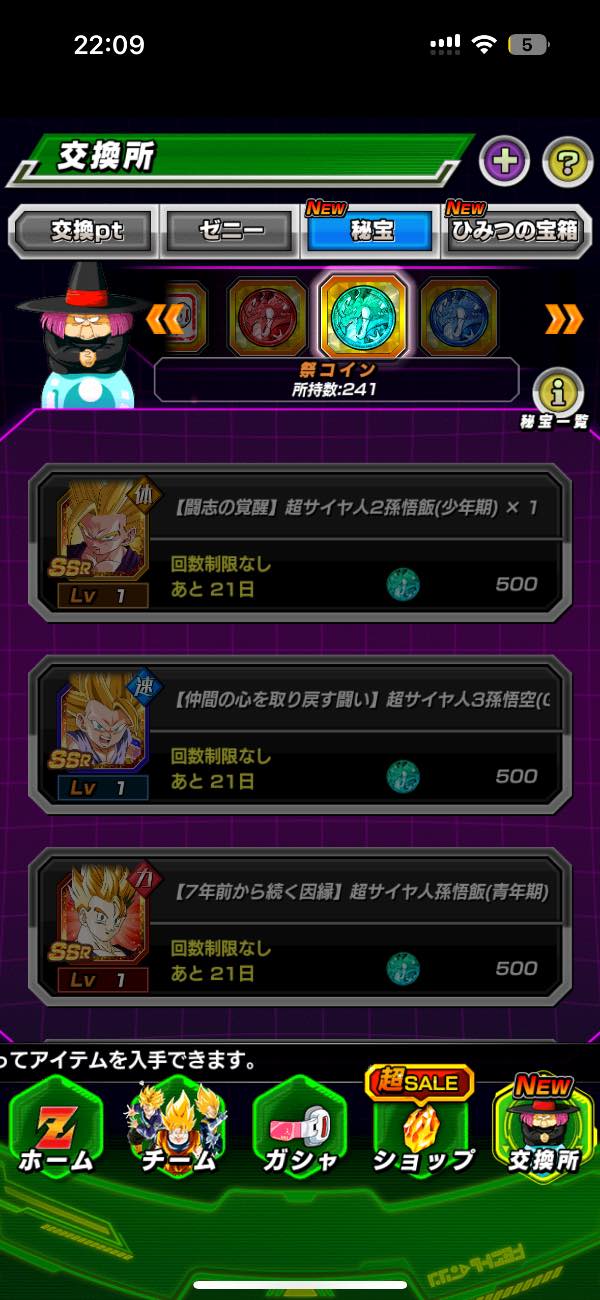Tap the purple plus button
Image resolution: width=600 pixels, height=1300 pixels.
tap(504, 161)
